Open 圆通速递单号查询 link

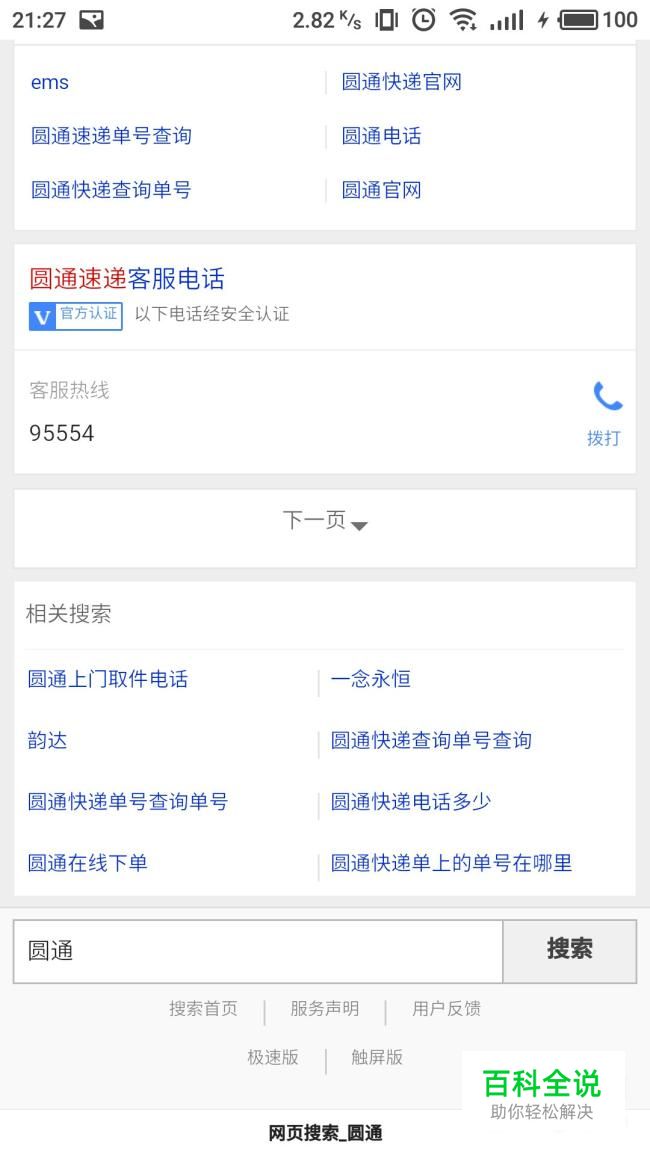pyautogui.click(x=111, y=136)
